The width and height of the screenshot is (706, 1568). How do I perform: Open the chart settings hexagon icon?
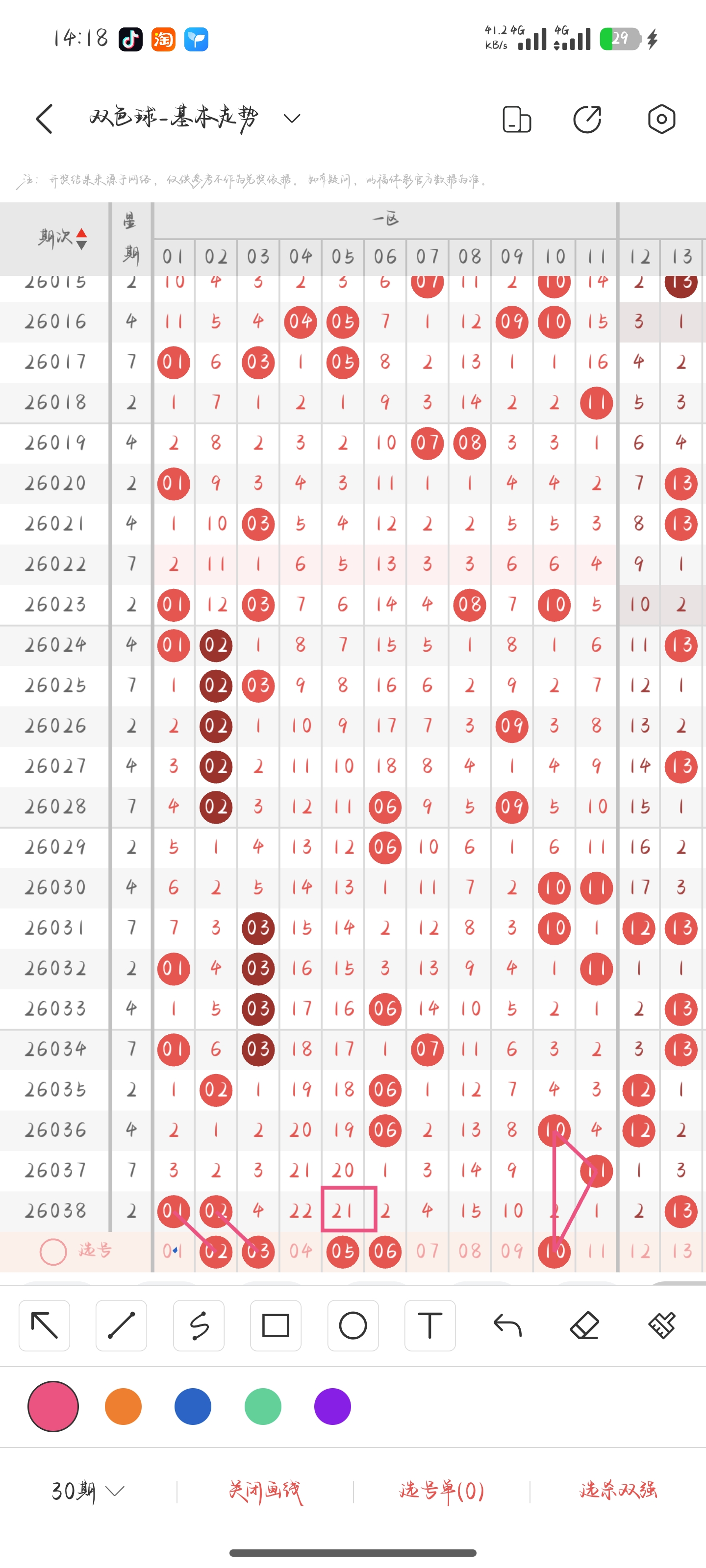tap(661, 119)
